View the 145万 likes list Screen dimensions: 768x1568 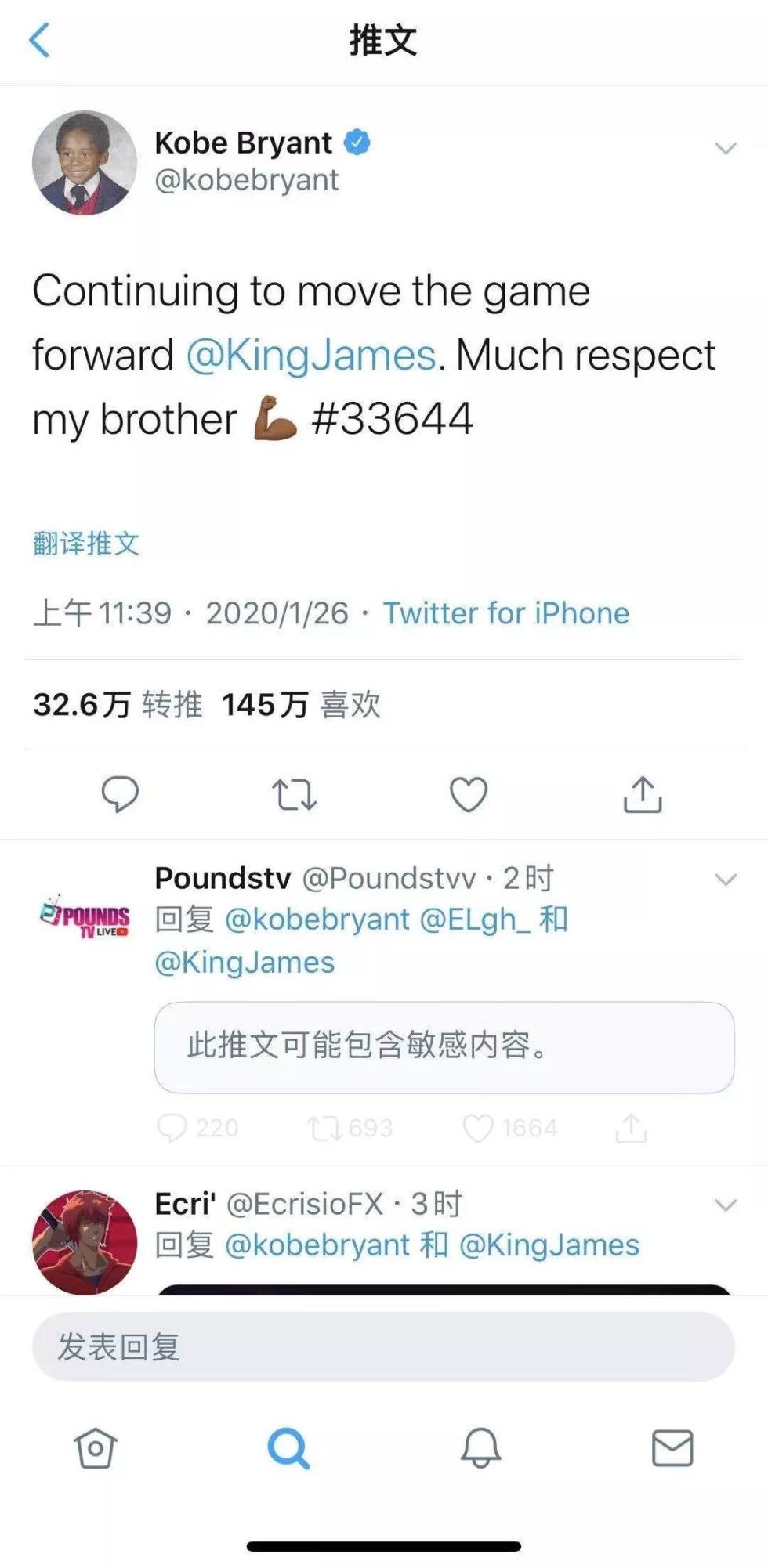click(301, 705)
